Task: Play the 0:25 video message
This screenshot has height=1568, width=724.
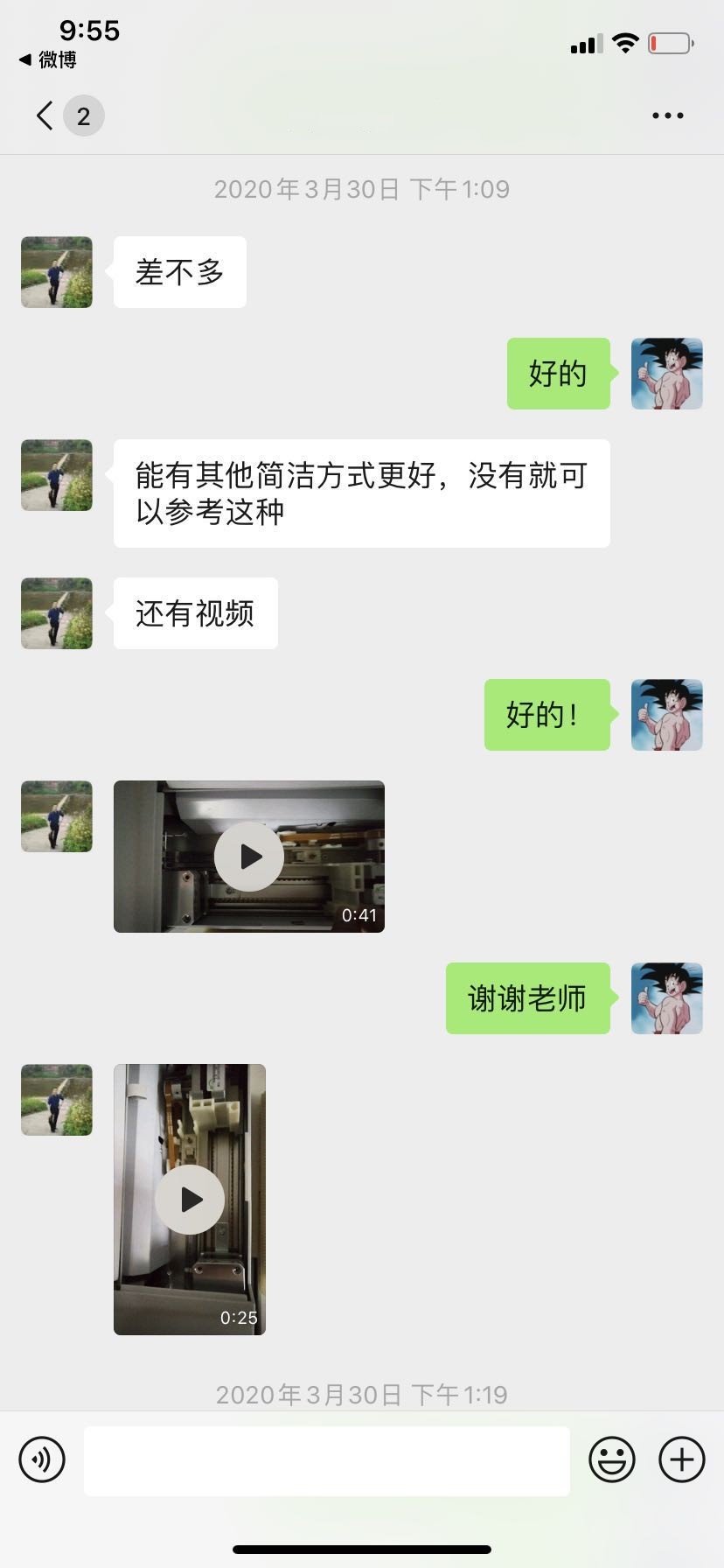Action: tap(190, 1200)
